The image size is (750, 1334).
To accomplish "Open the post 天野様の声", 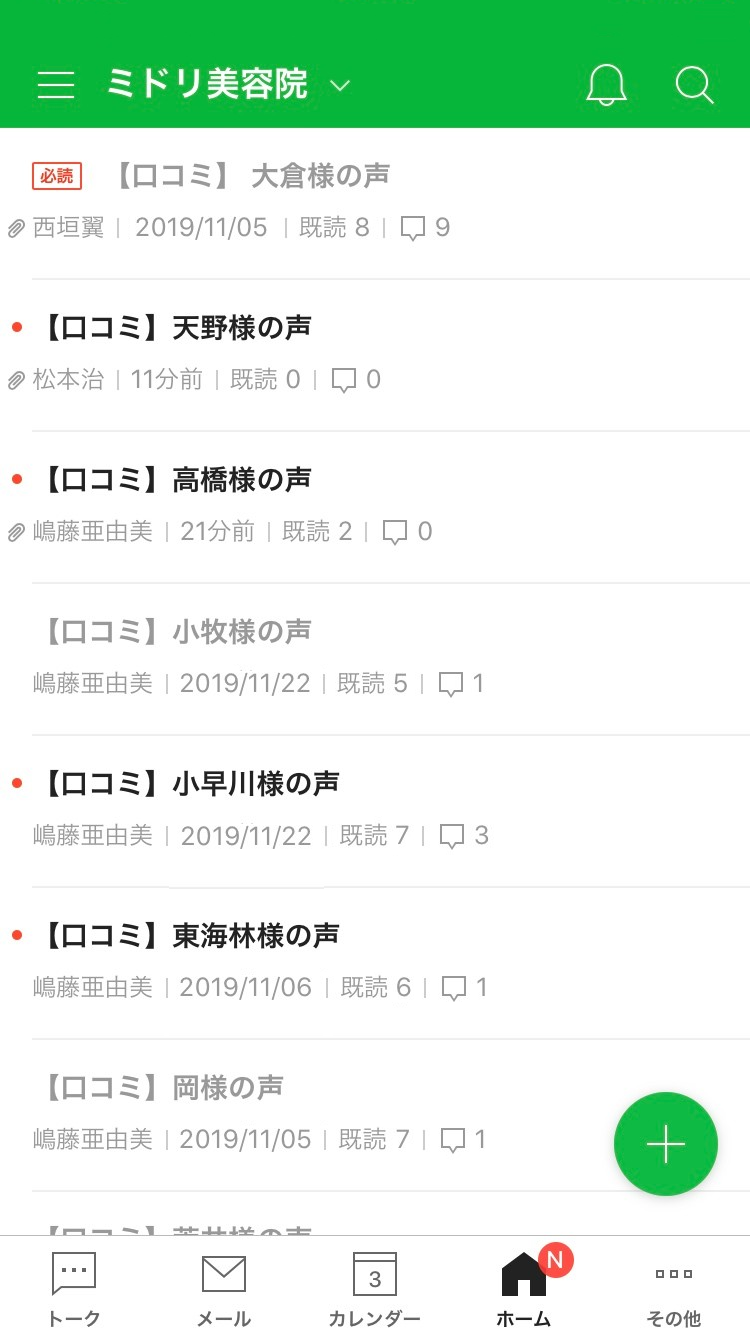I will point(242,328).
